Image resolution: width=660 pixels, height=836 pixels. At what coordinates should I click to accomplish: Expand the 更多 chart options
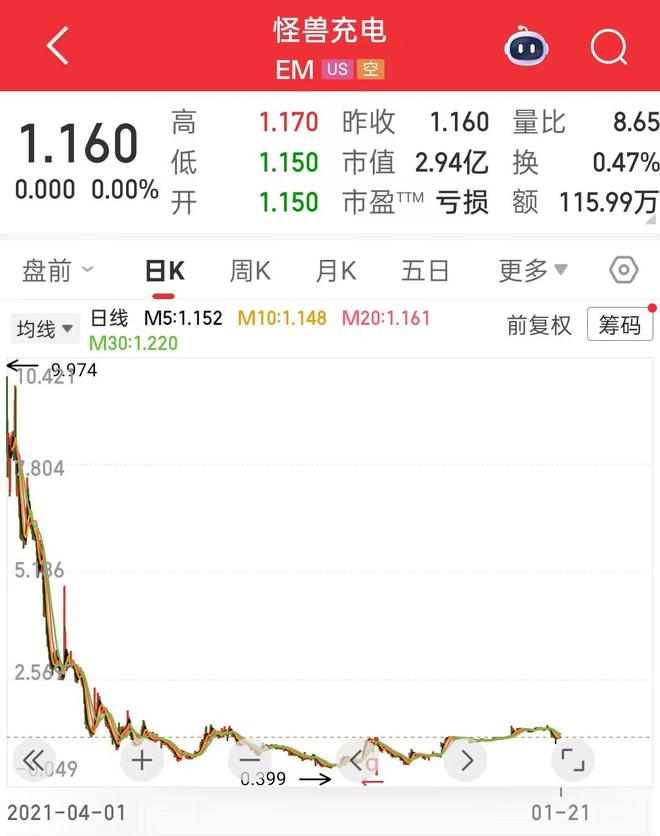click(x=533, y=270)
